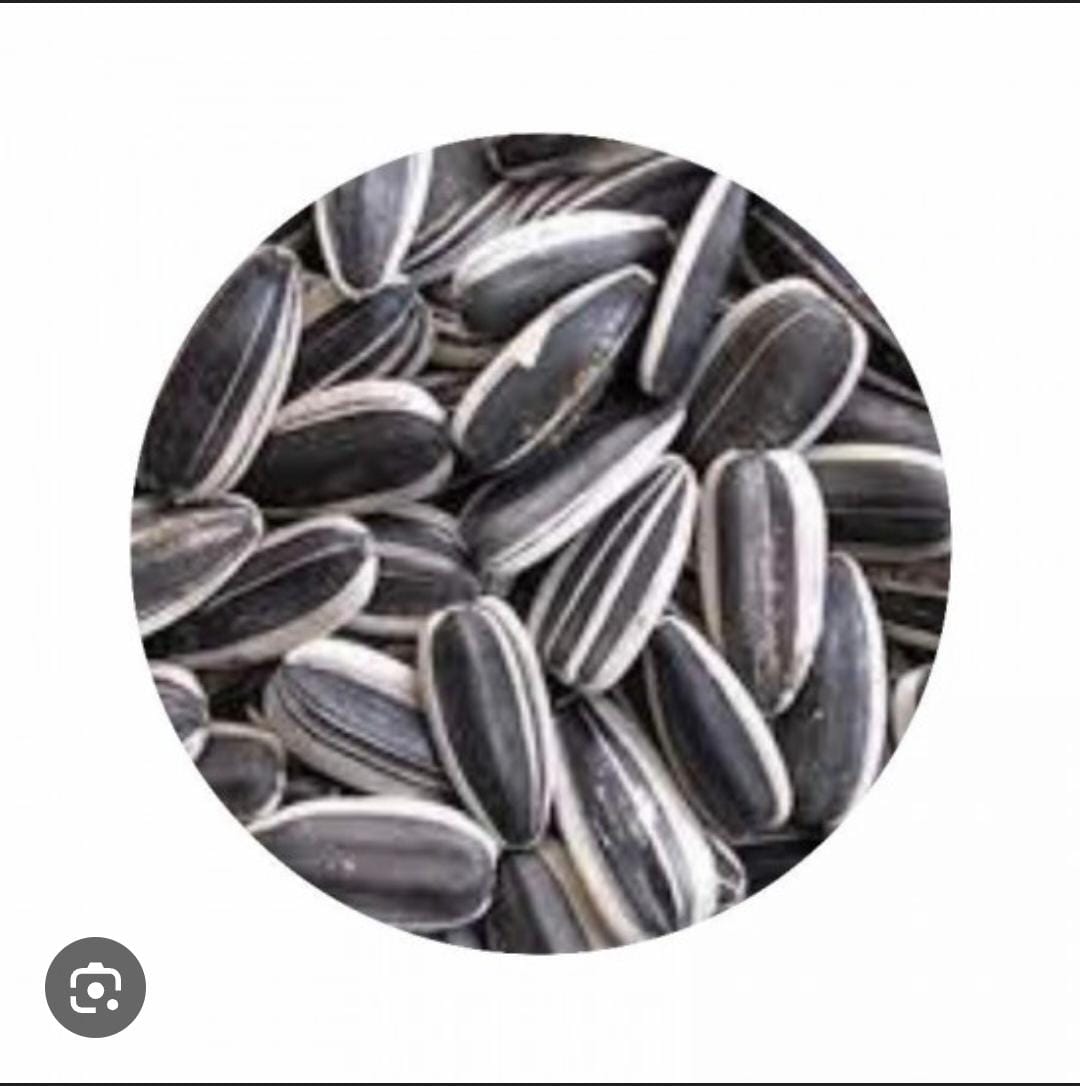The height and width of the screenshot is (1086, 1080).
Task: Search this image with the Lens icon
Action: point(95,987)
